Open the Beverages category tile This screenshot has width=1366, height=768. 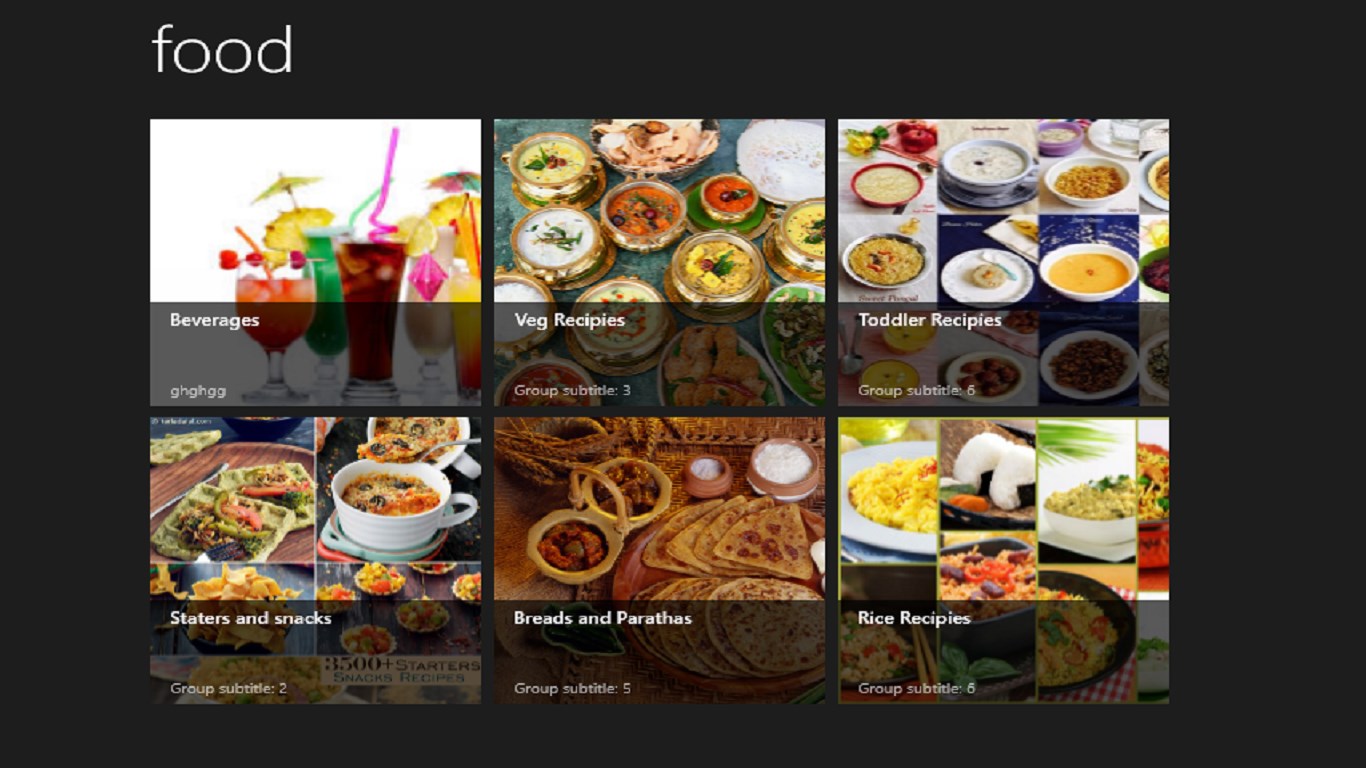coord(315,262)
